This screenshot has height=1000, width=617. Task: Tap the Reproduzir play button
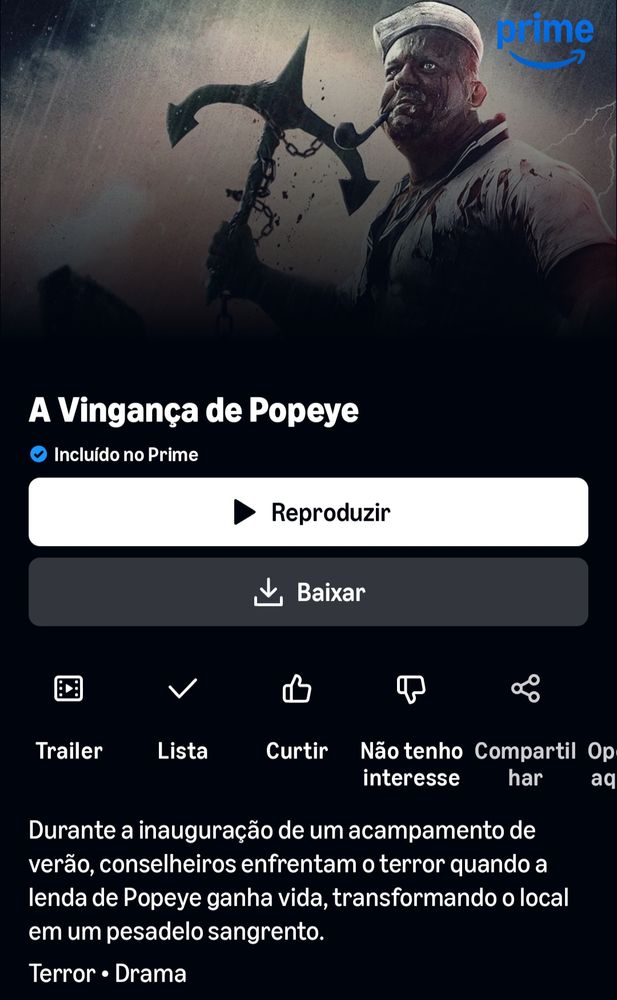coord(308,512)
